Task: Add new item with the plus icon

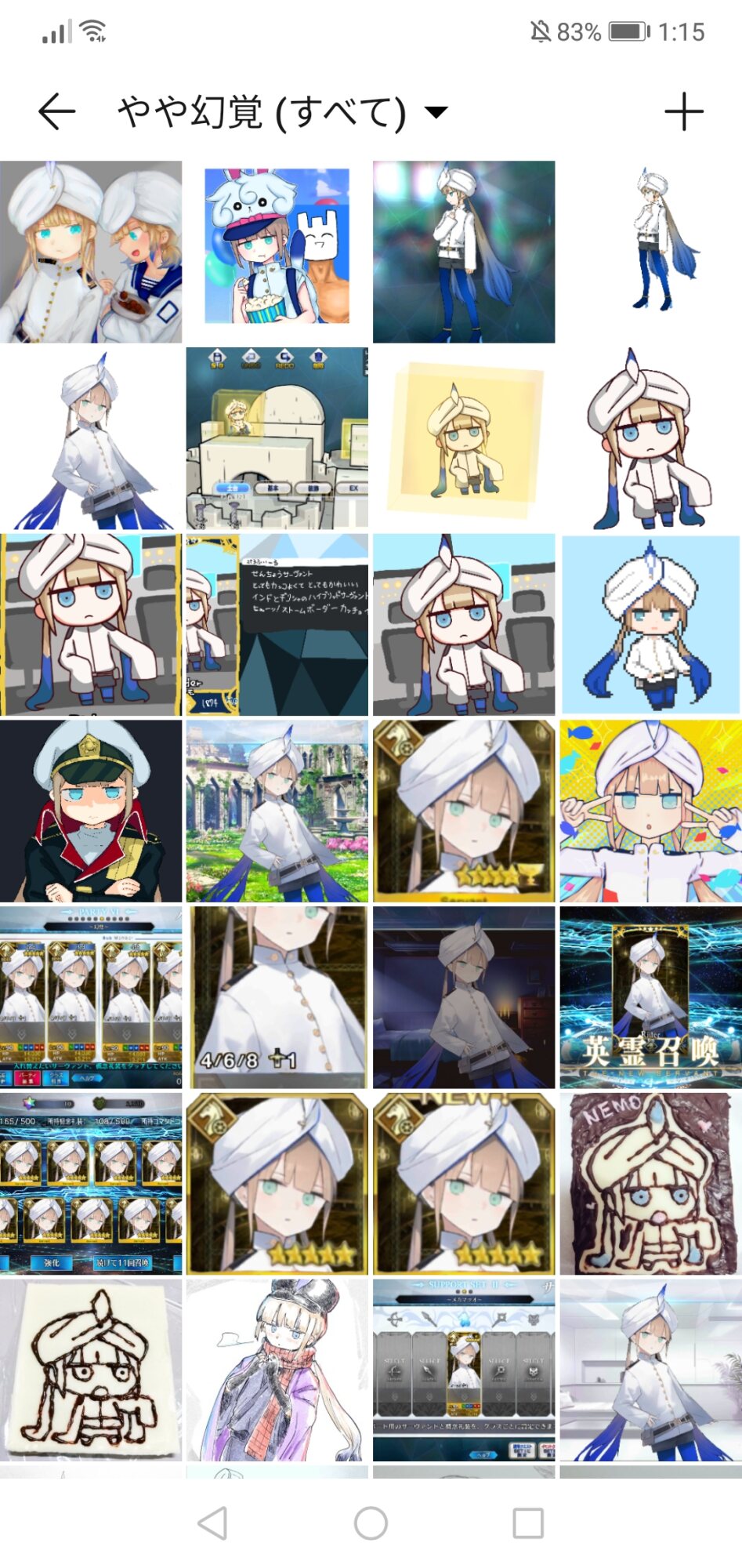Action: coord(683,111)
